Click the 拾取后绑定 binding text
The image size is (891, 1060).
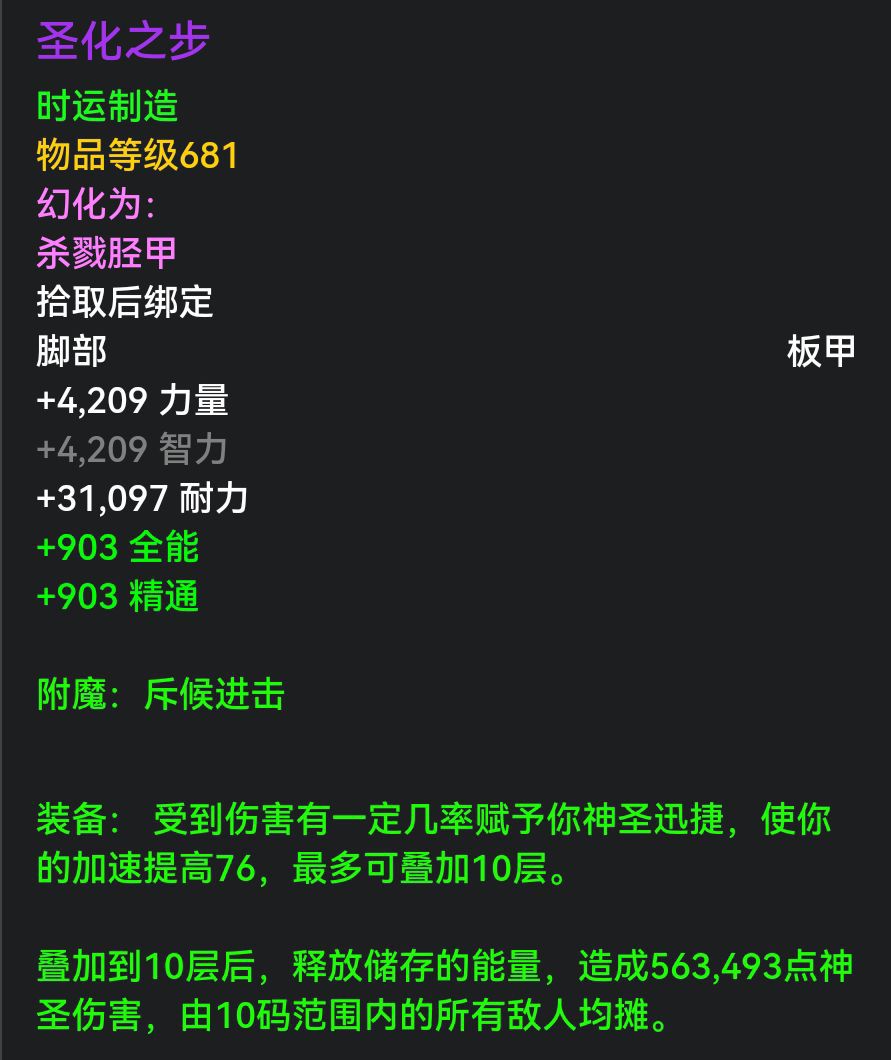coord(122,303)
